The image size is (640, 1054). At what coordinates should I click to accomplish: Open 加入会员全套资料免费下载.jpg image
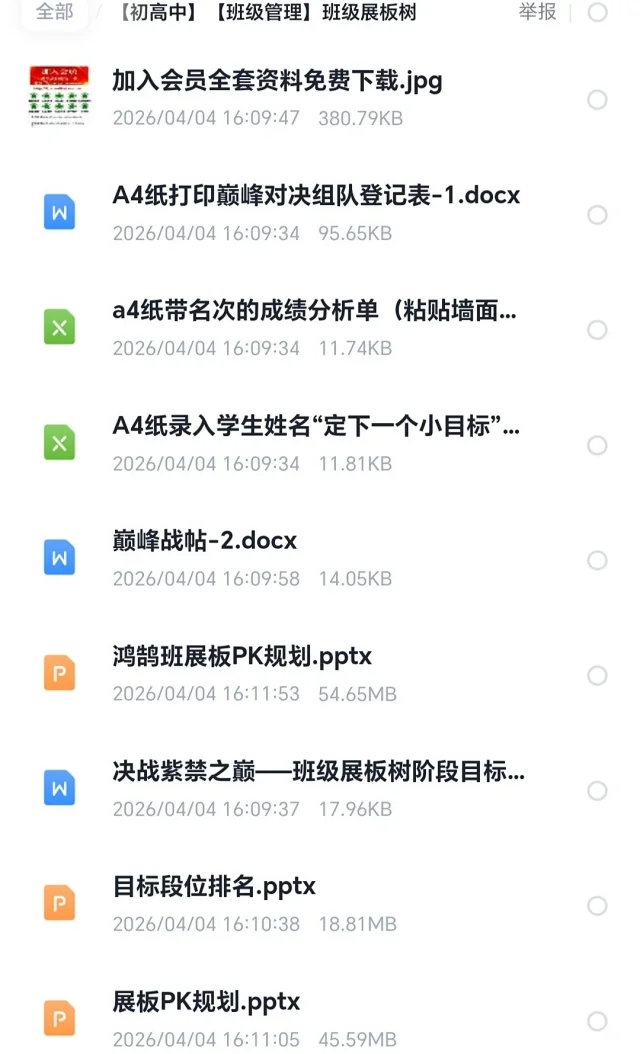pyautogui.click(x=277, y=81)
